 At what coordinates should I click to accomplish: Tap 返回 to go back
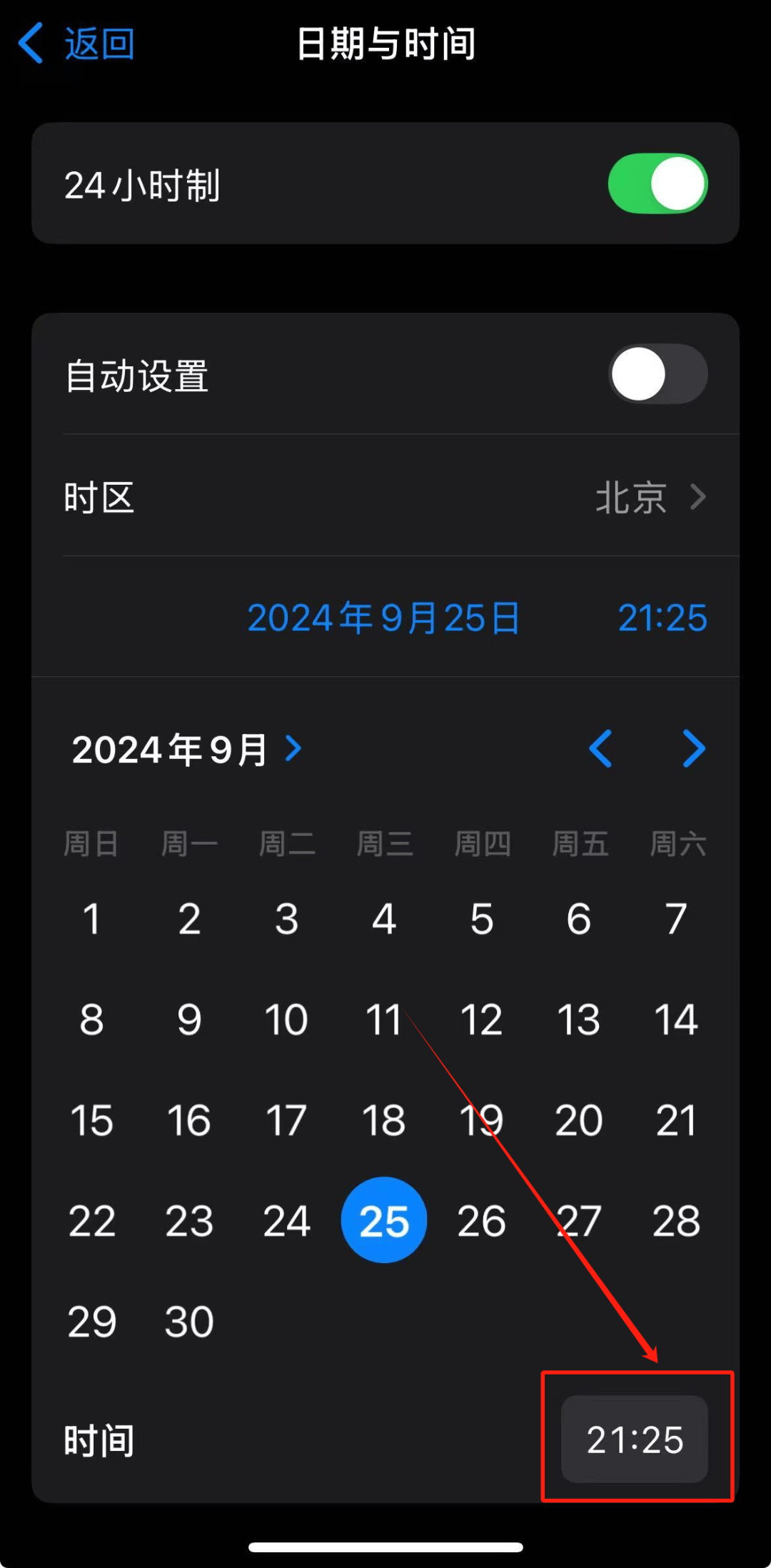[99, 43]
